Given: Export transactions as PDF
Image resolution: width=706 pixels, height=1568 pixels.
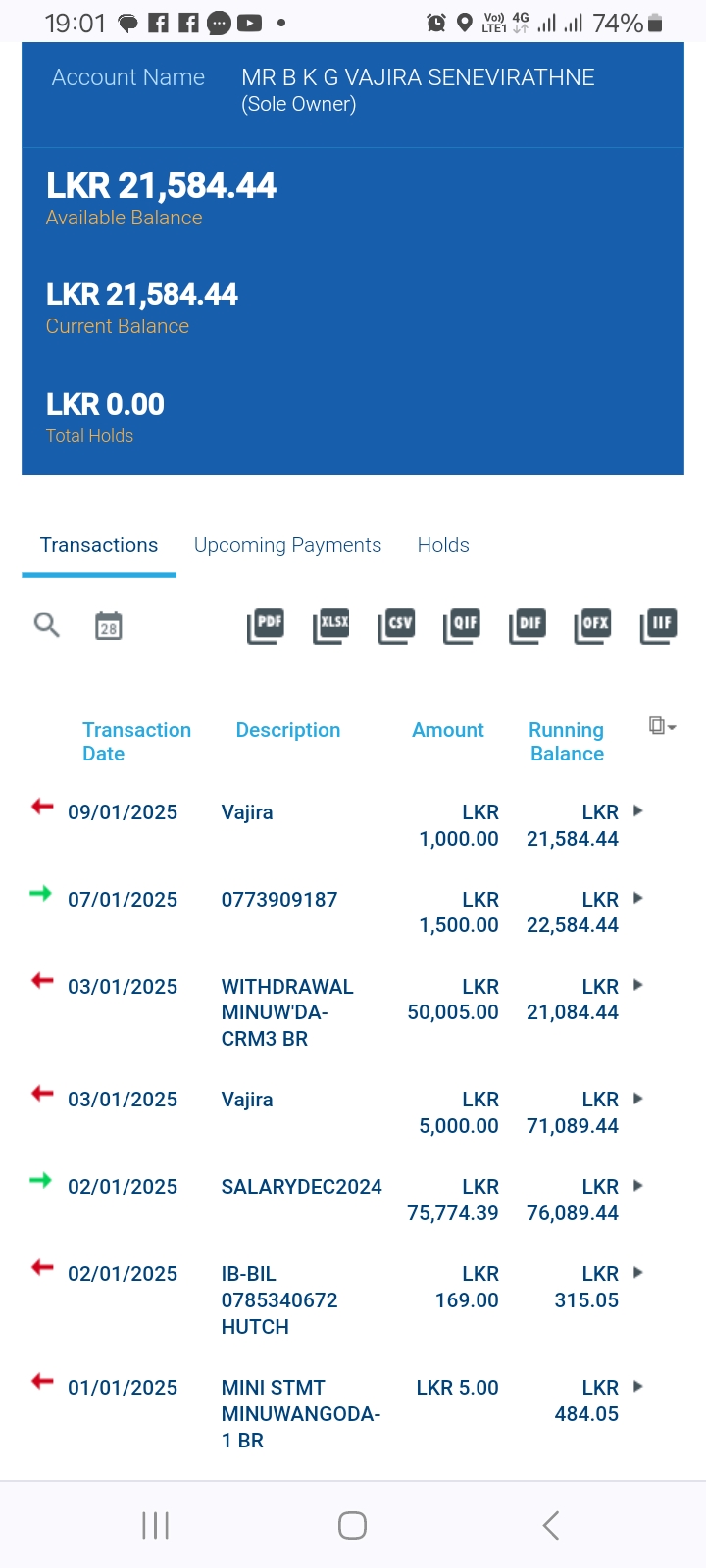Looking at the screenshot, I should (x=266, y=624).
